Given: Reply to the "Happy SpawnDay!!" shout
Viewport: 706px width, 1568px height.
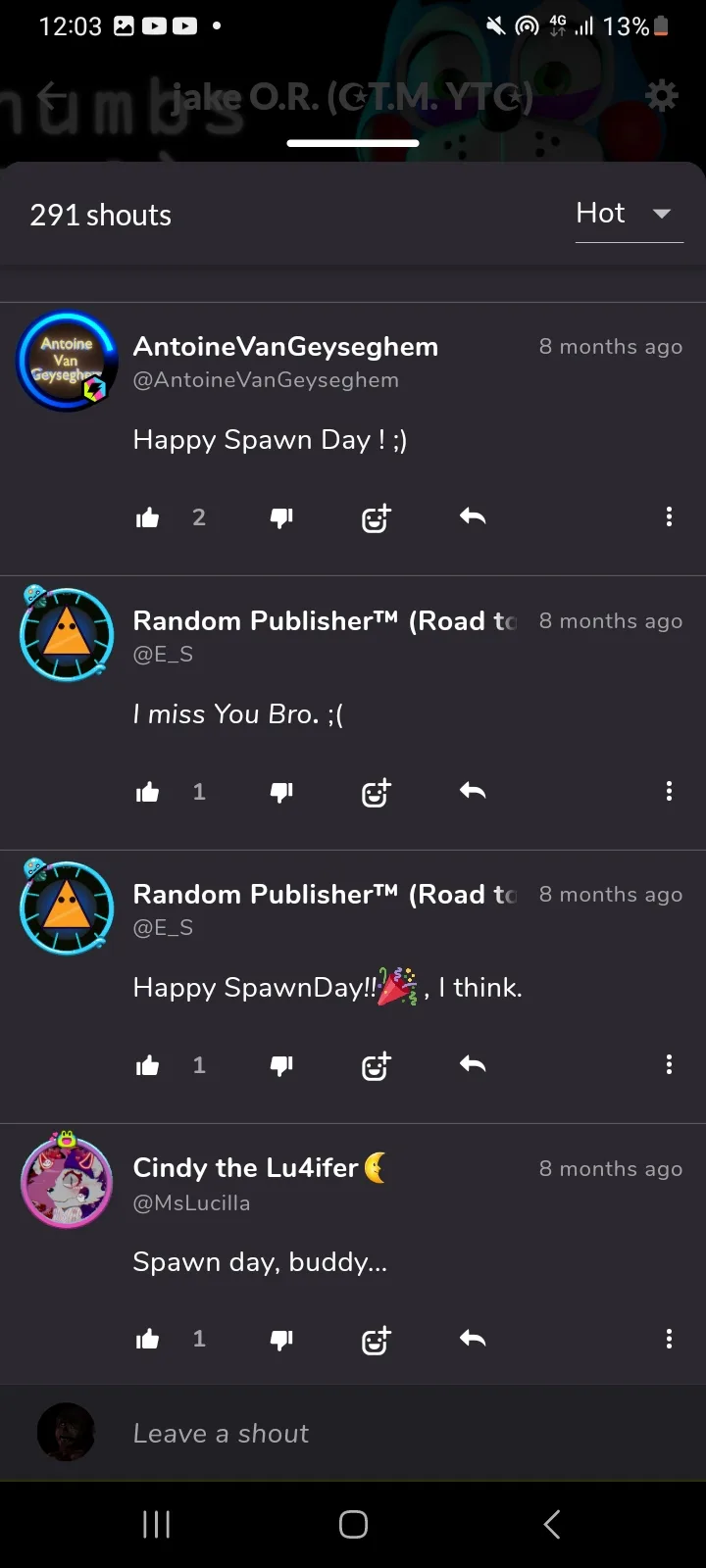Looking at the screenshot, I should (473, 1064).
